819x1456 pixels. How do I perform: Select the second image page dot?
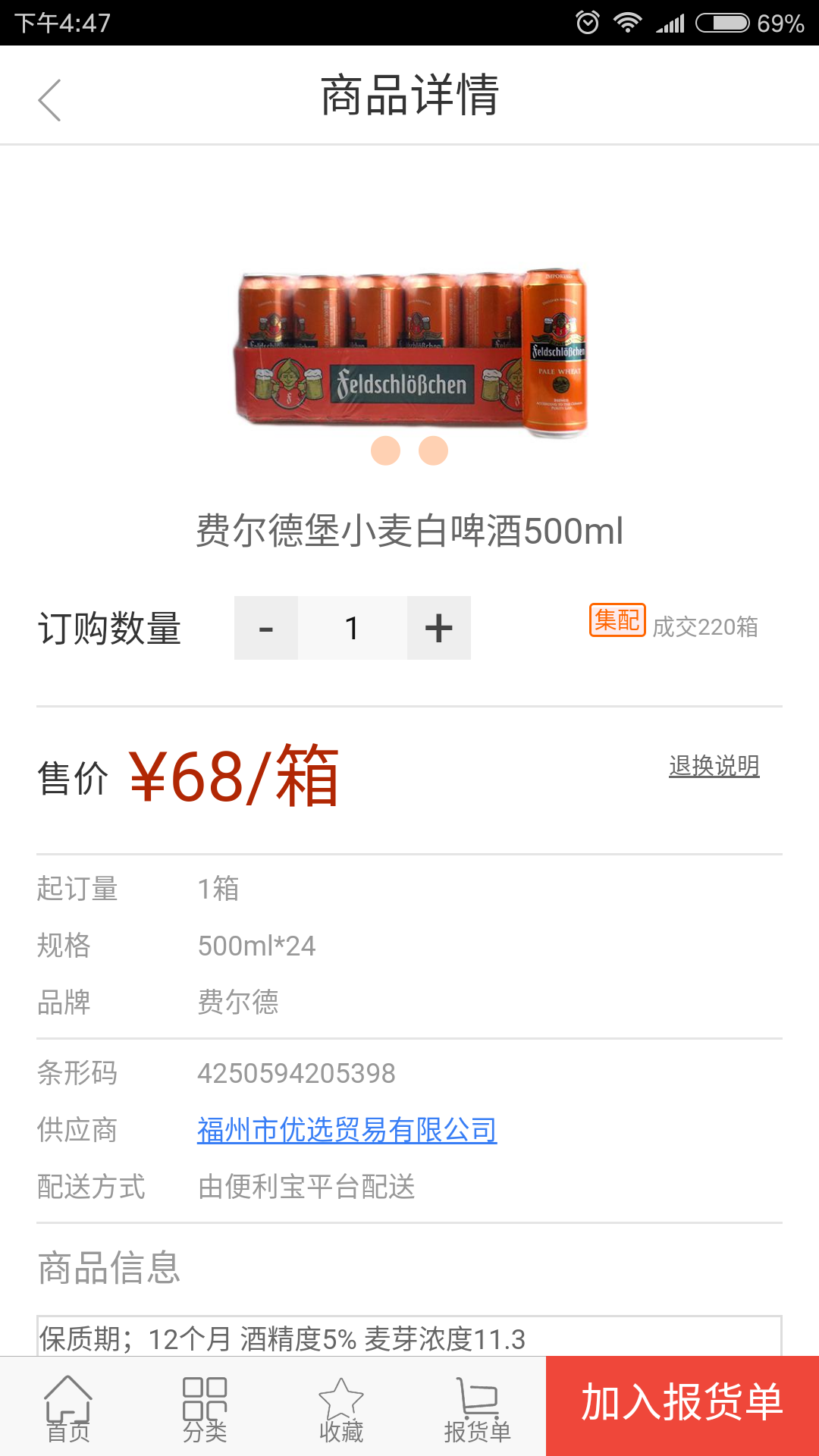434,450
